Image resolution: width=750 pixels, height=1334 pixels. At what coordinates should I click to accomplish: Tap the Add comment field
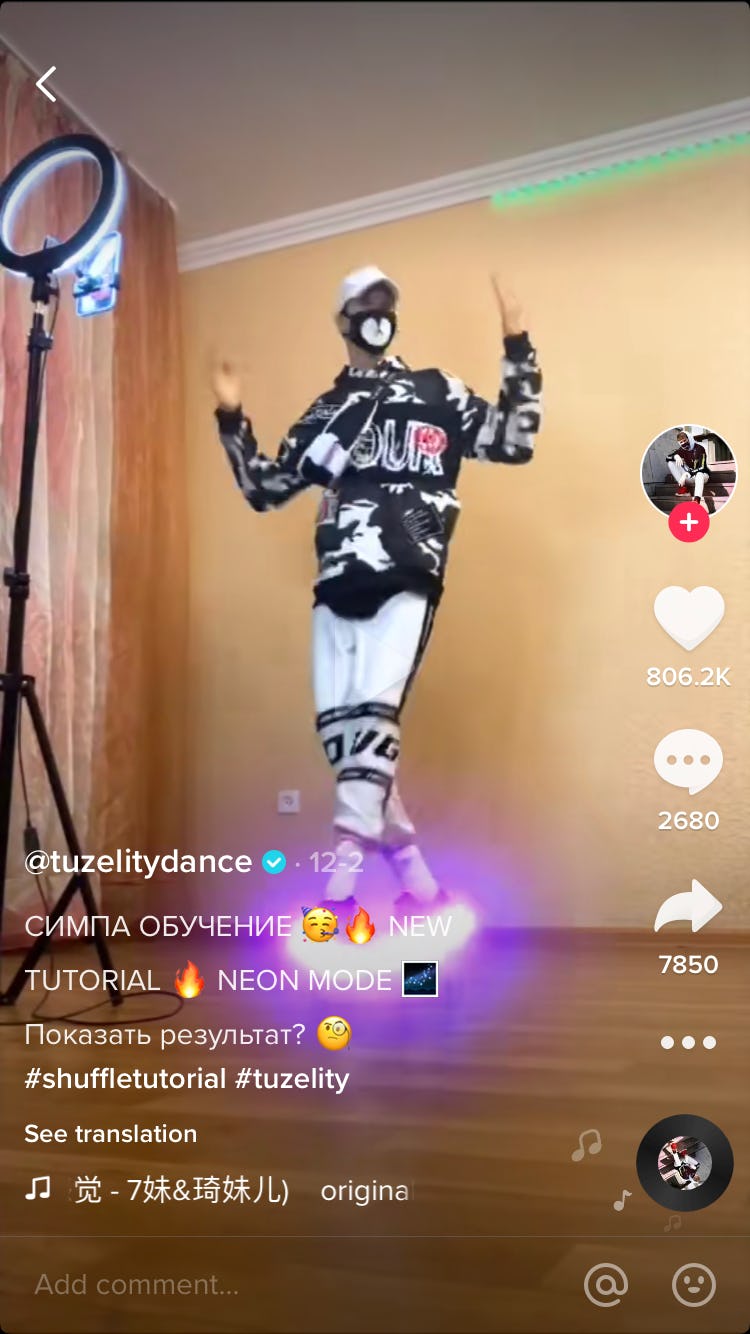[x=280, y=1285]
